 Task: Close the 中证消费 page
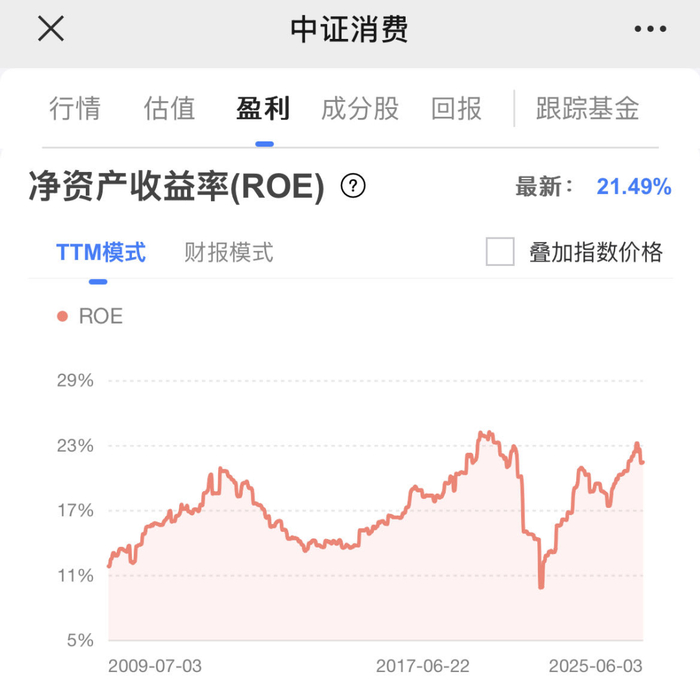coord(50,29)
